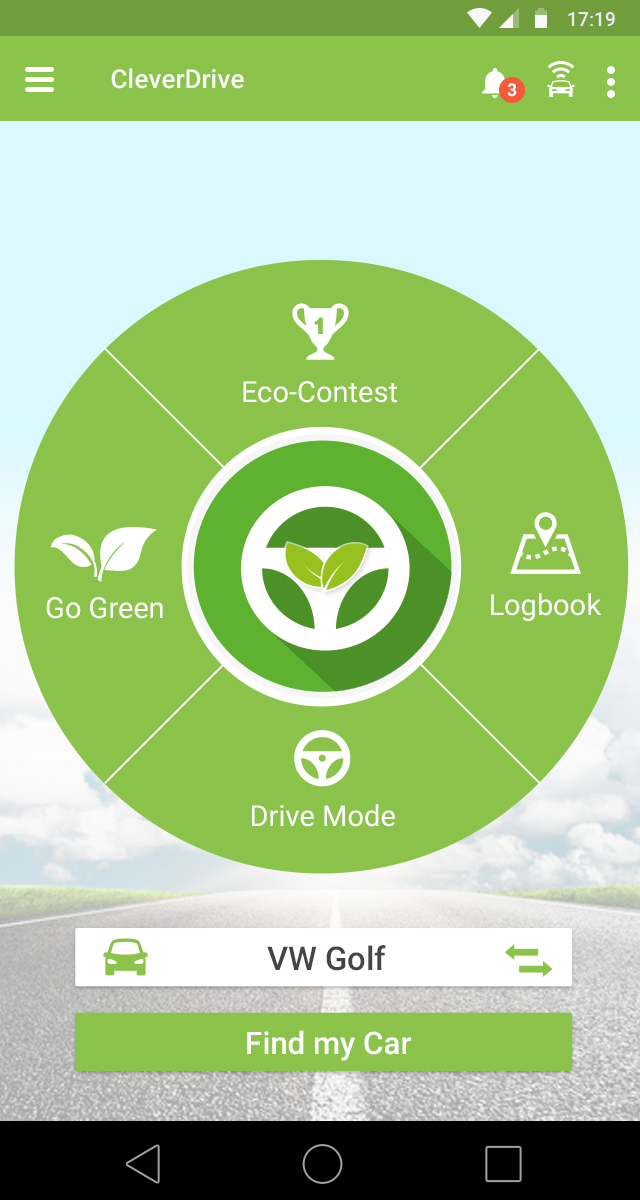This screenshot has height=1200, width=640.
Task: Start Drive Mode
Action: [x=322, y=781]
